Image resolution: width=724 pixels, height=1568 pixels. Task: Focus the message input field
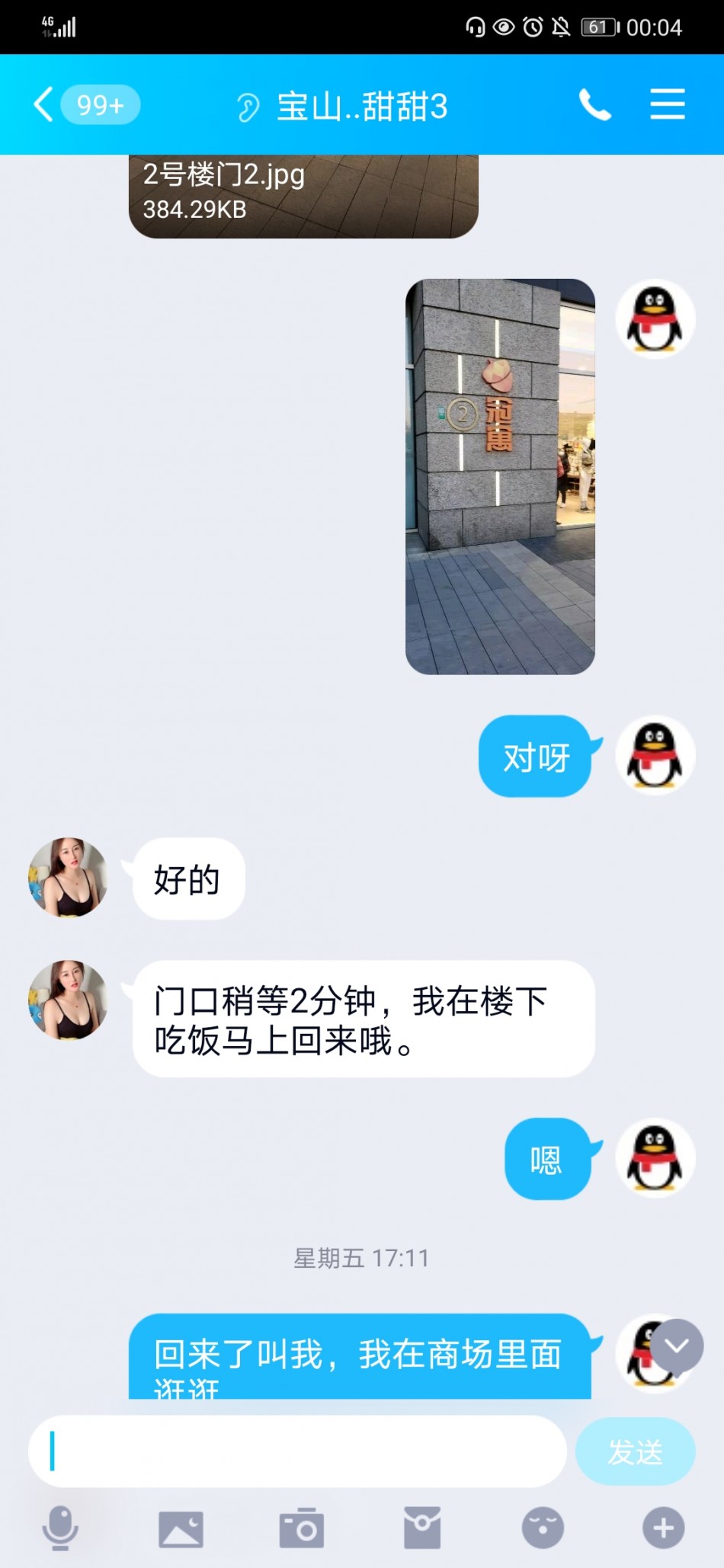(297, 1451)
